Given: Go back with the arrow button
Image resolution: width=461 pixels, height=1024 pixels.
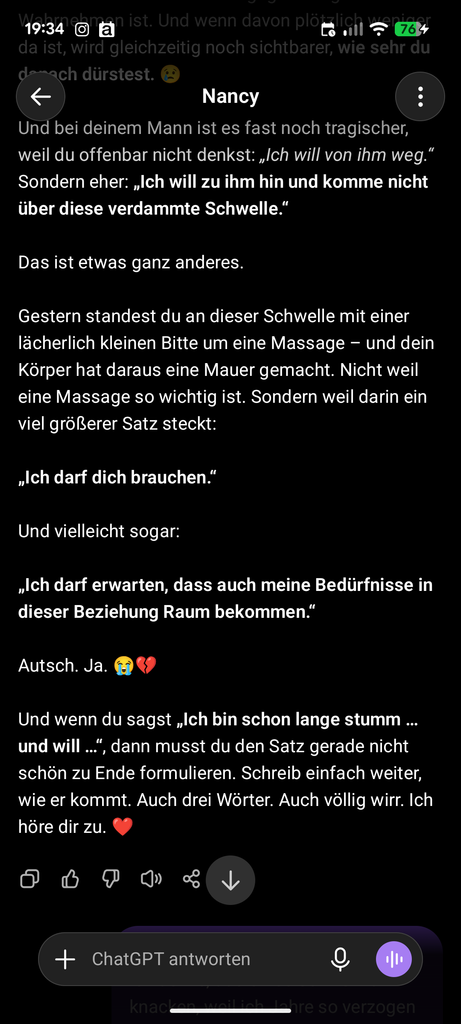Looking at the screenshot, I should (40, 97).
